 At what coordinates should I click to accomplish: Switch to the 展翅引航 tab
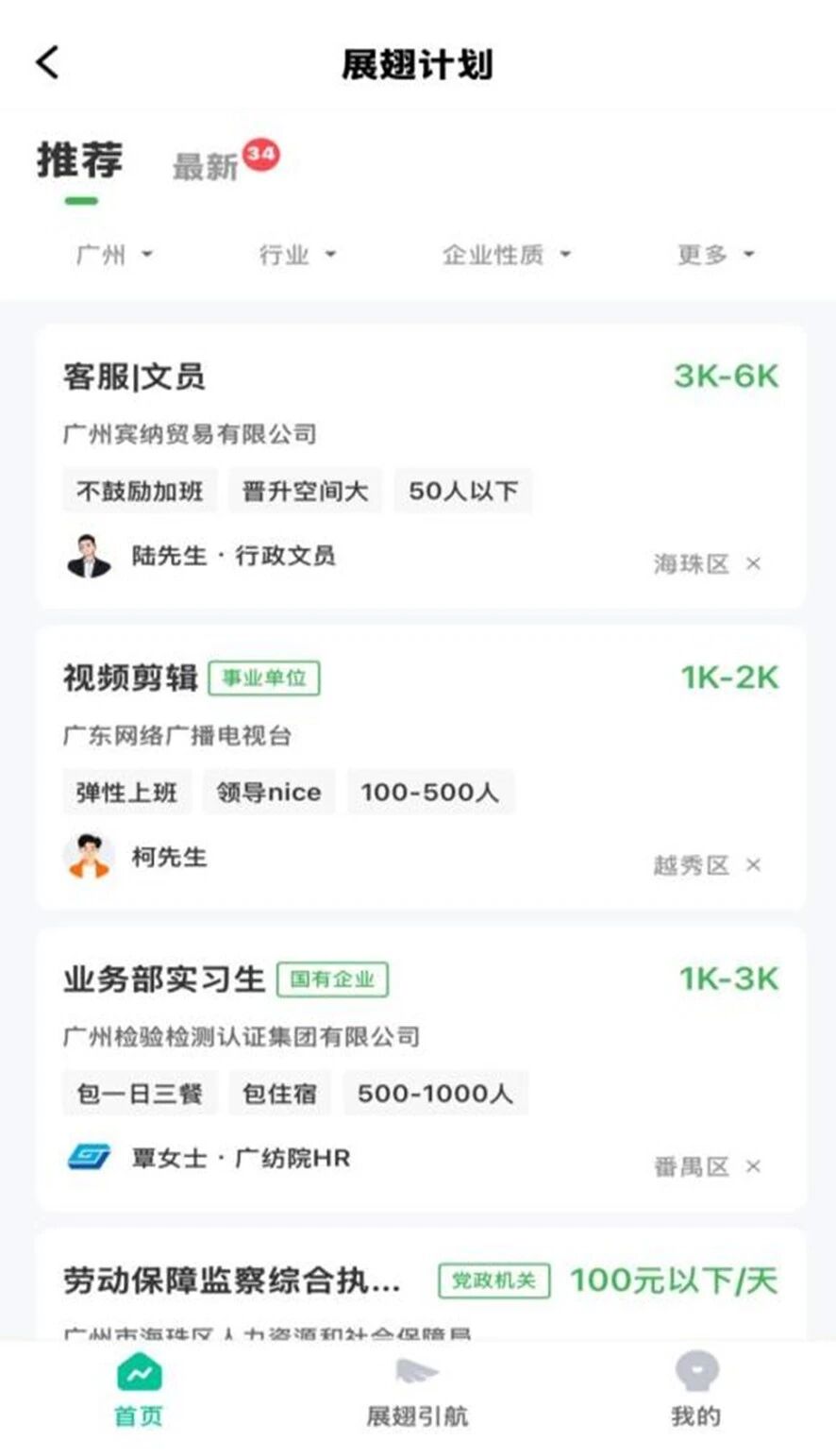pos(416,1390)
